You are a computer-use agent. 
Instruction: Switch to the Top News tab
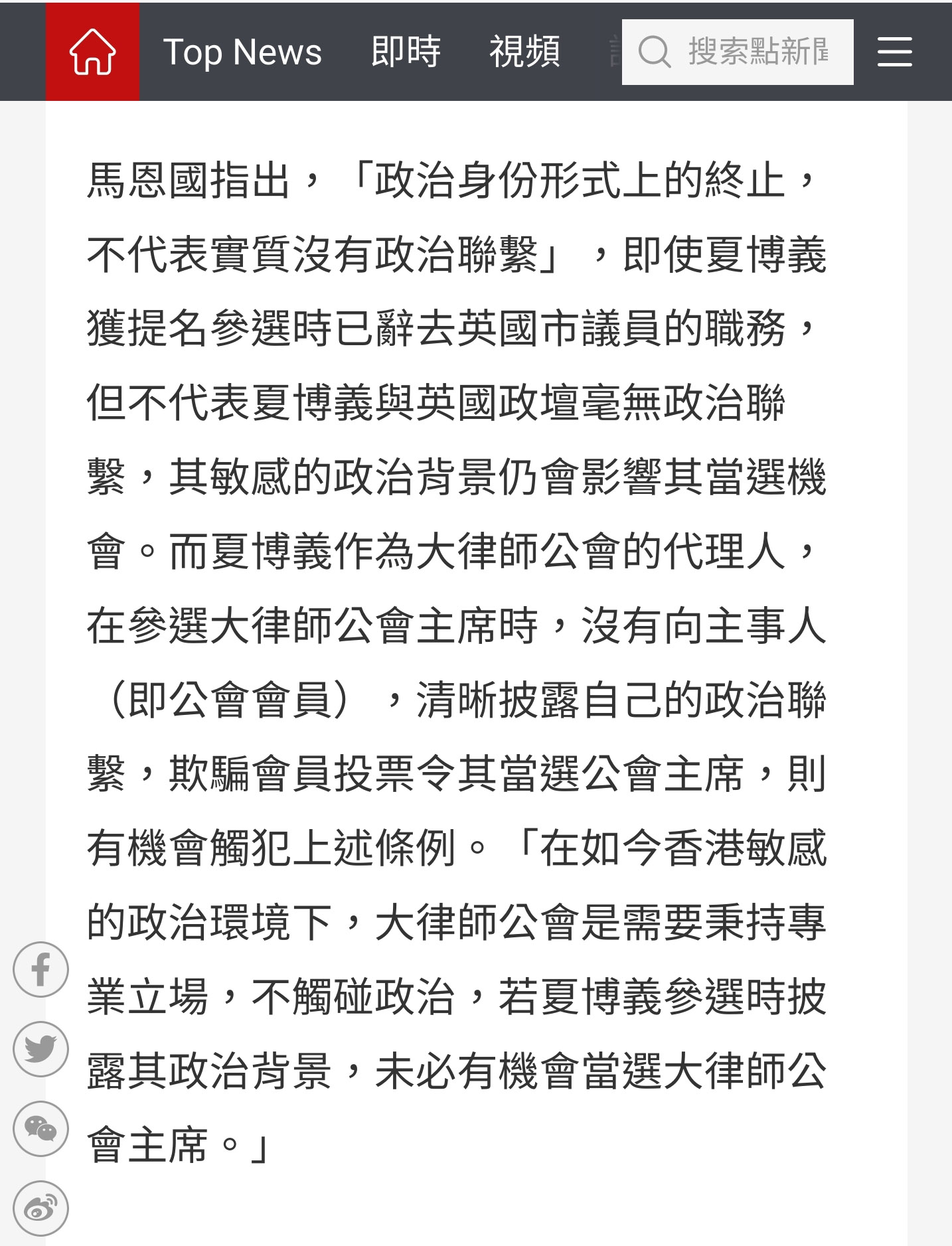242,52
